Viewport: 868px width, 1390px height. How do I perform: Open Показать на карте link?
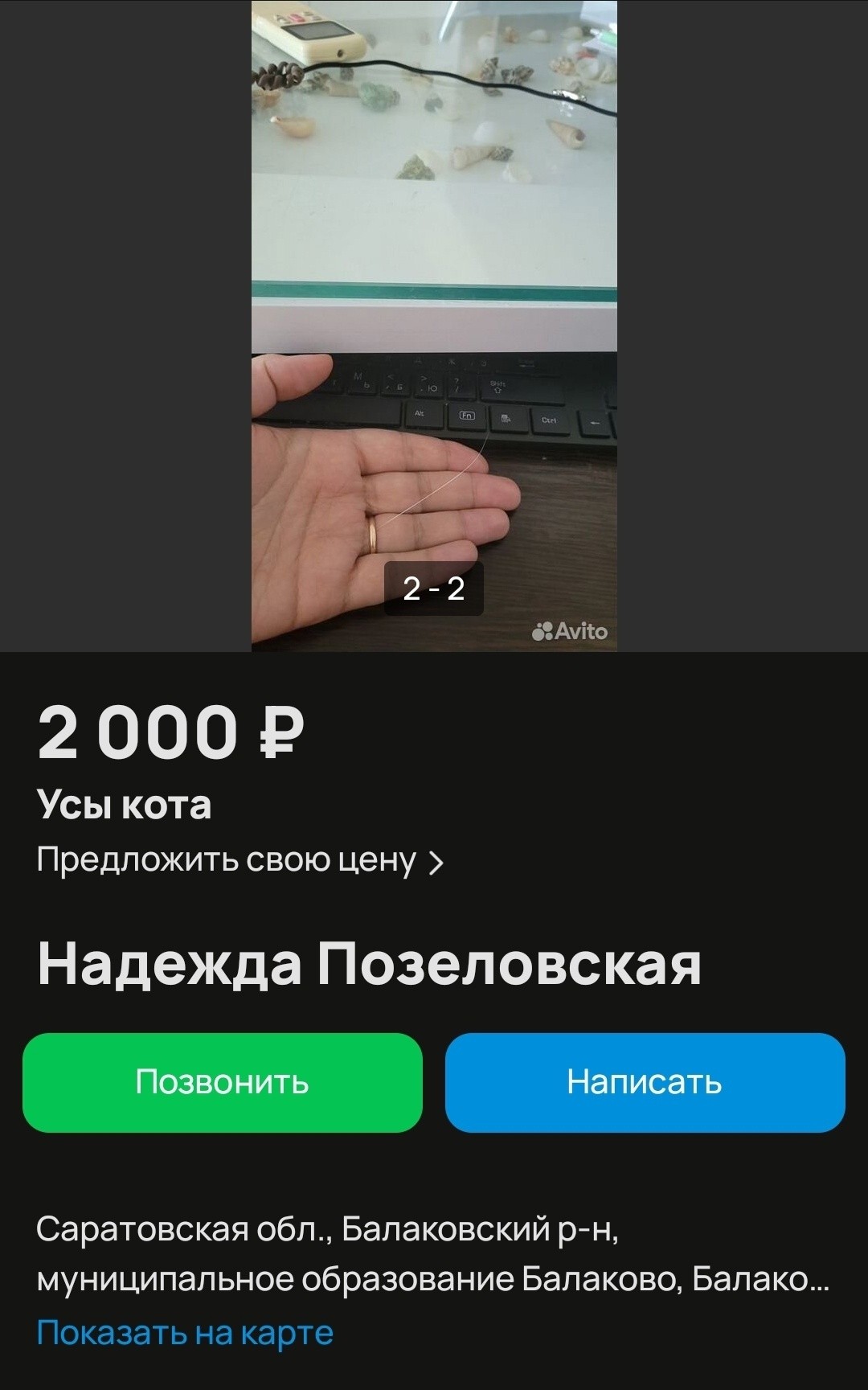point(185,1332)
